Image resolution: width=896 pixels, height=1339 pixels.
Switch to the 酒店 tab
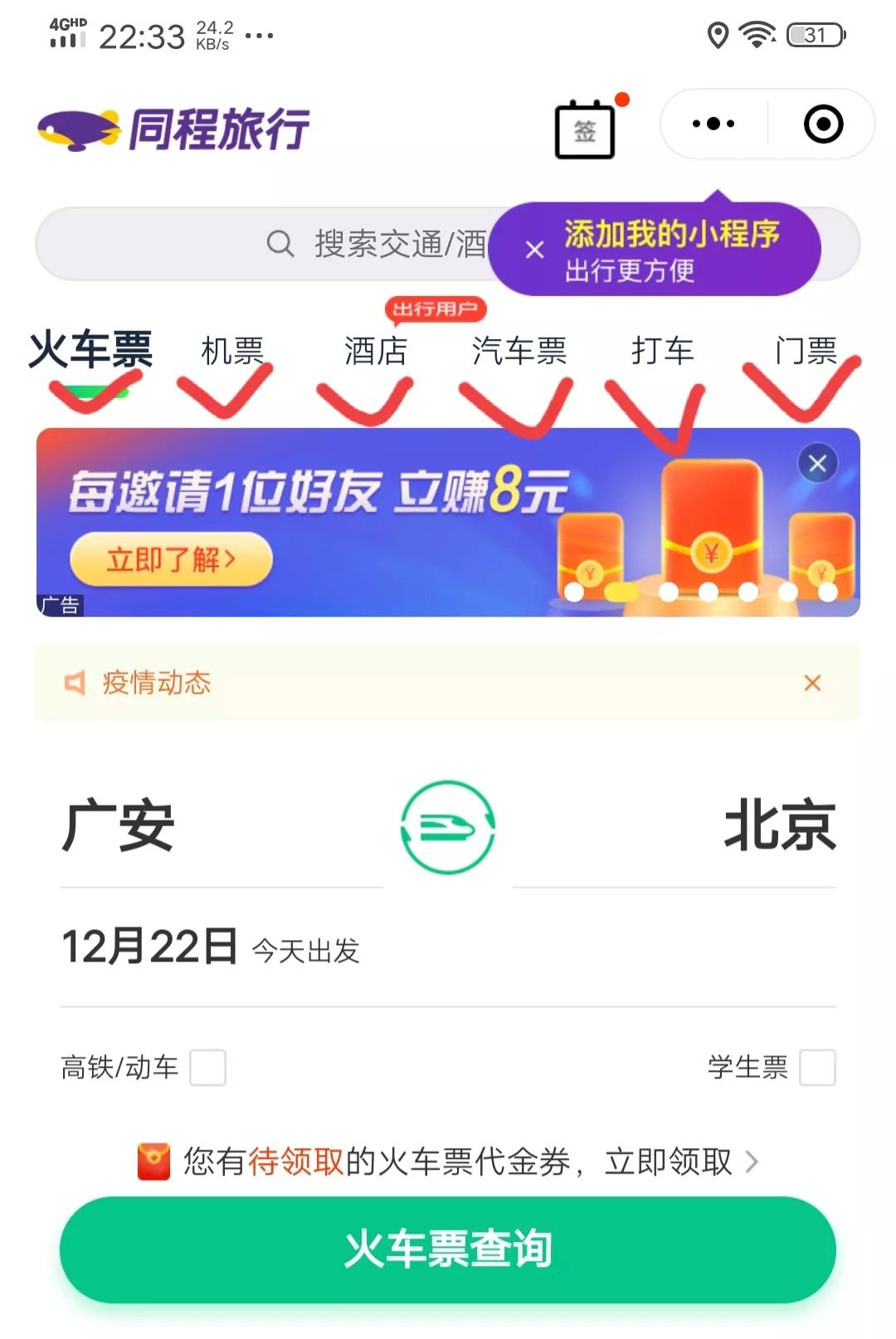[x=374, y=352]
